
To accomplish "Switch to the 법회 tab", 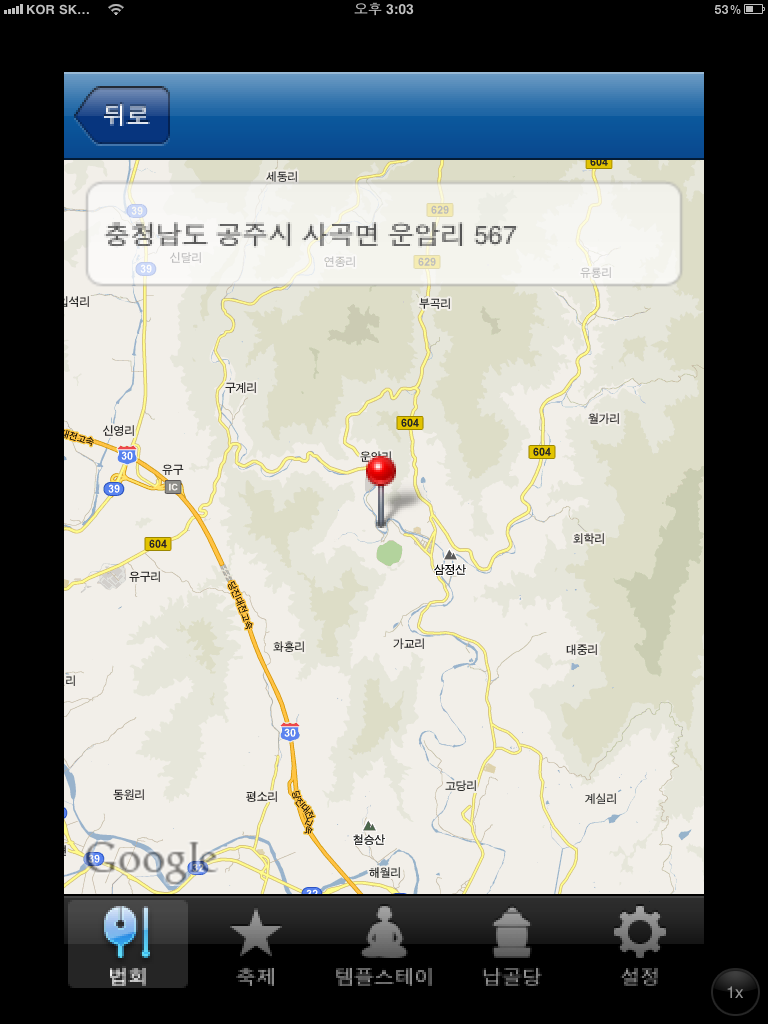I will (x=128, y=945).
